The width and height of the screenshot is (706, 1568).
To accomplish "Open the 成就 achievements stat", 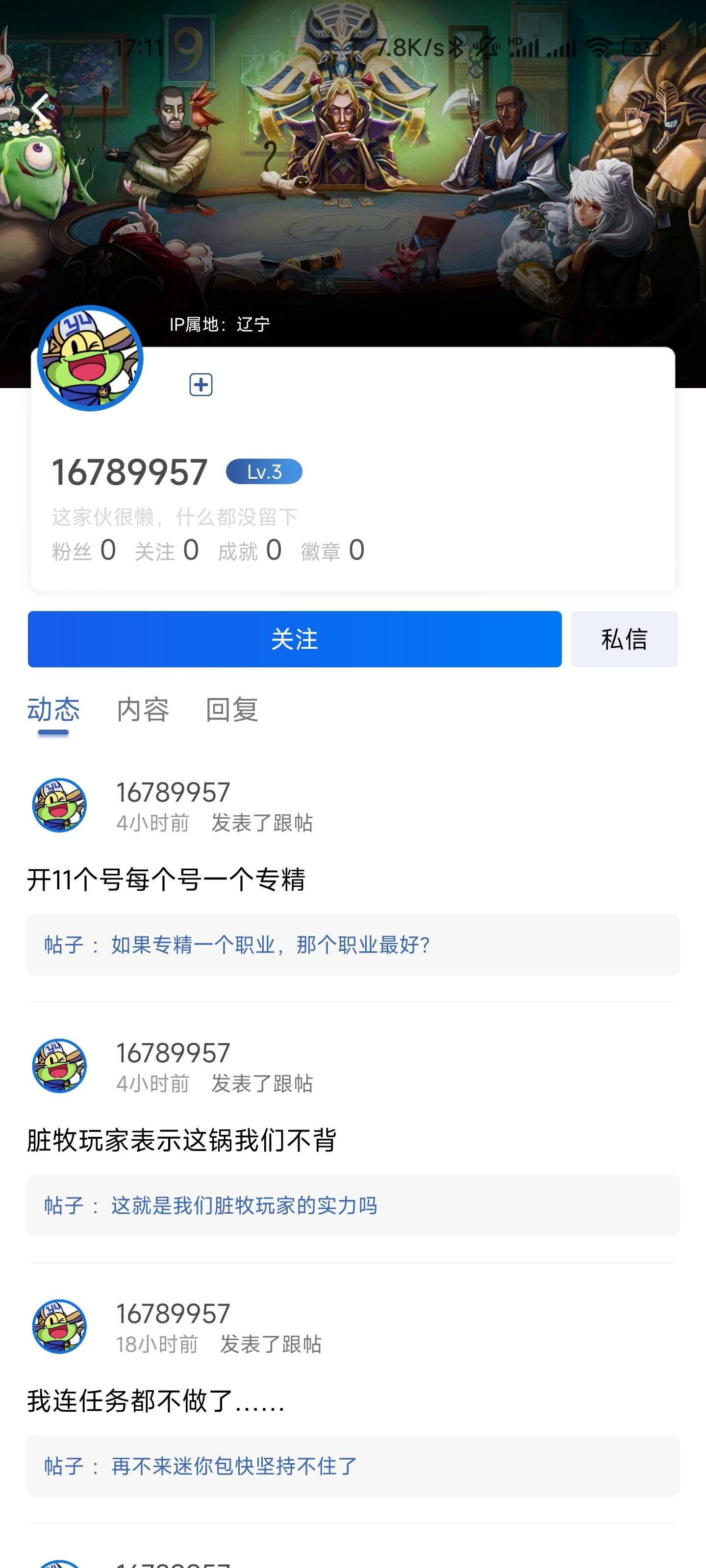I will pyautogui.click(x=249, y=550).
